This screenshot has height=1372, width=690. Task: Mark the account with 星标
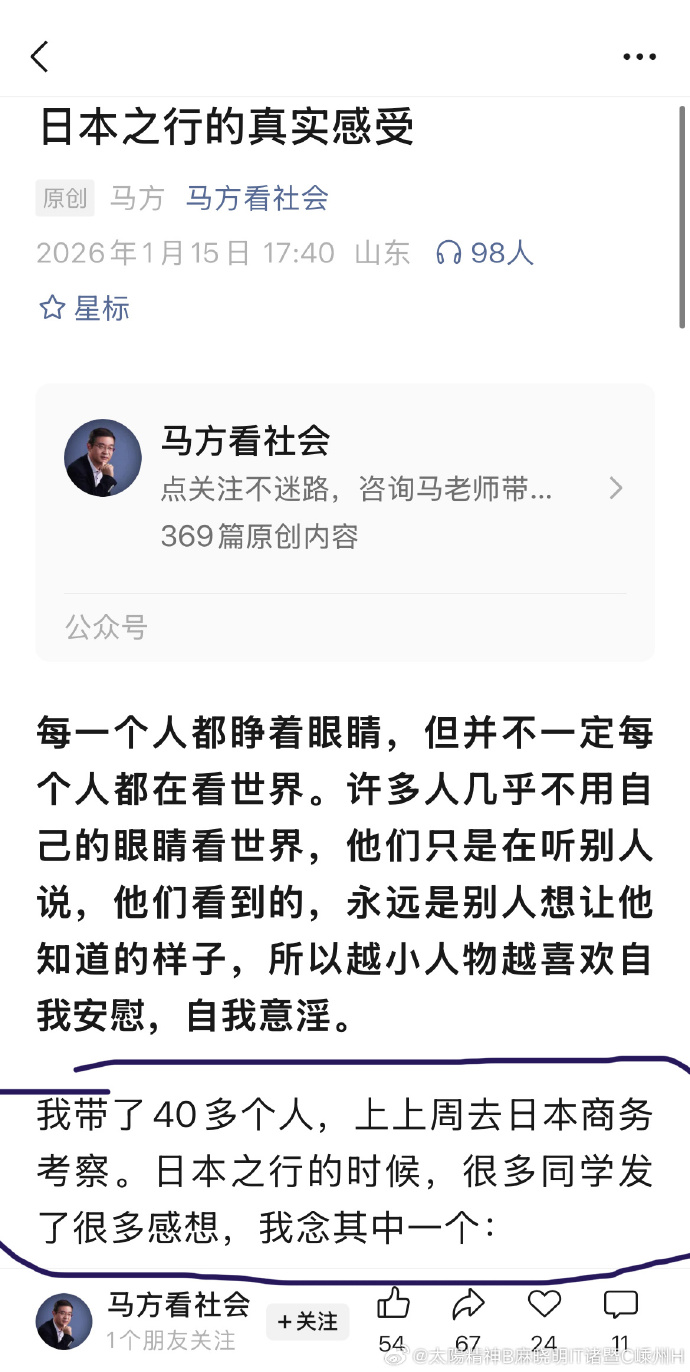point(84,308)
